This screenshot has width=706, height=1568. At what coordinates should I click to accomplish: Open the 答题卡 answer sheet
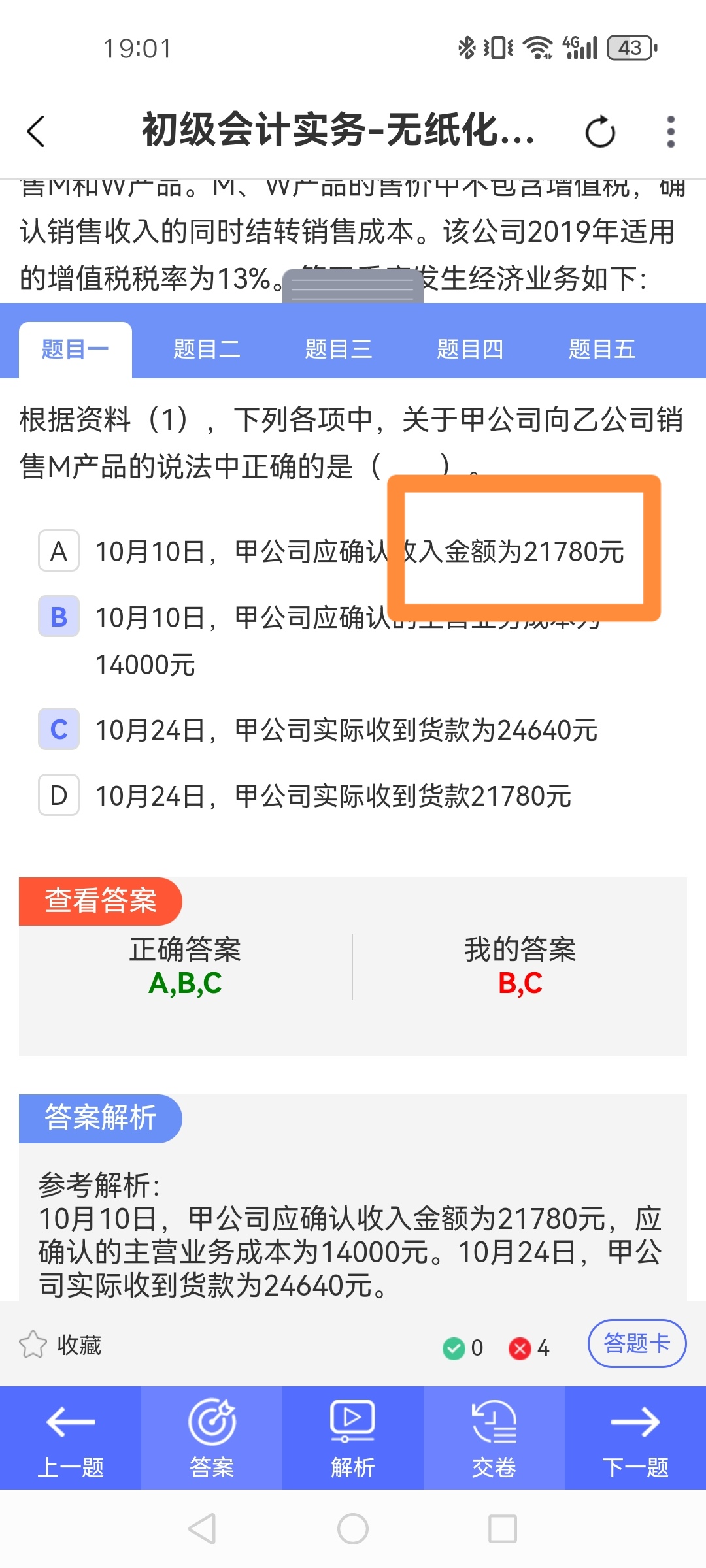coord(637,1343)
